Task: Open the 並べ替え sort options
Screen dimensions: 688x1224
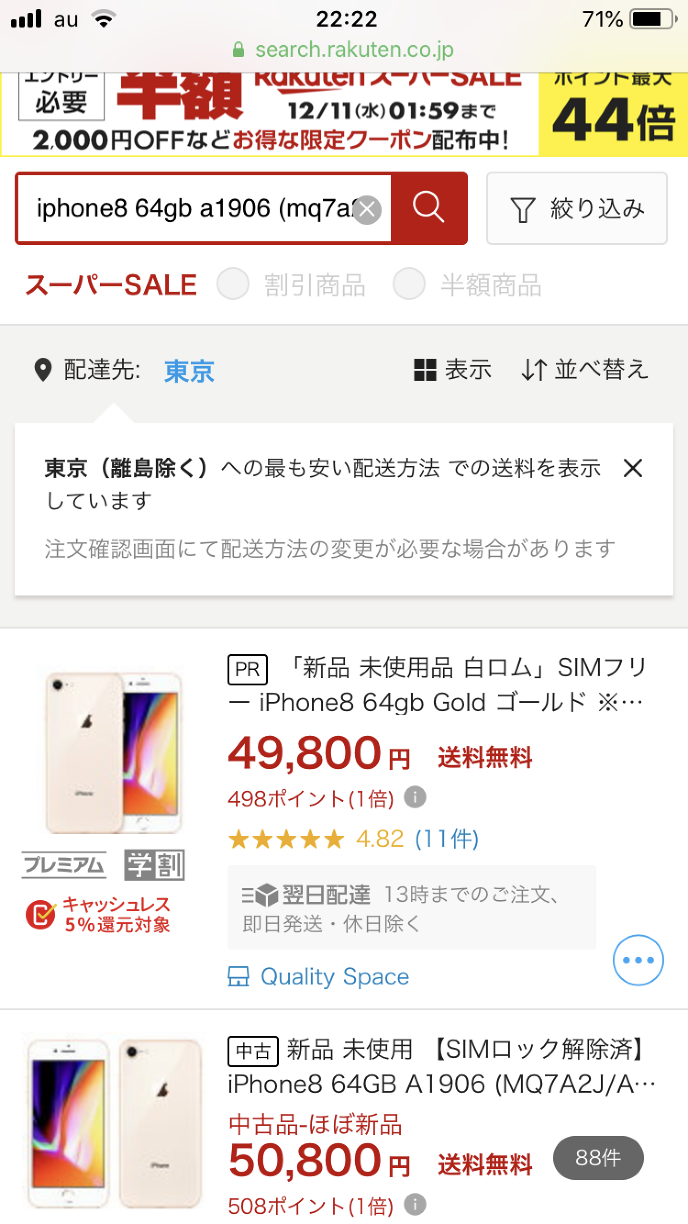Action: (x=585, y=370)
